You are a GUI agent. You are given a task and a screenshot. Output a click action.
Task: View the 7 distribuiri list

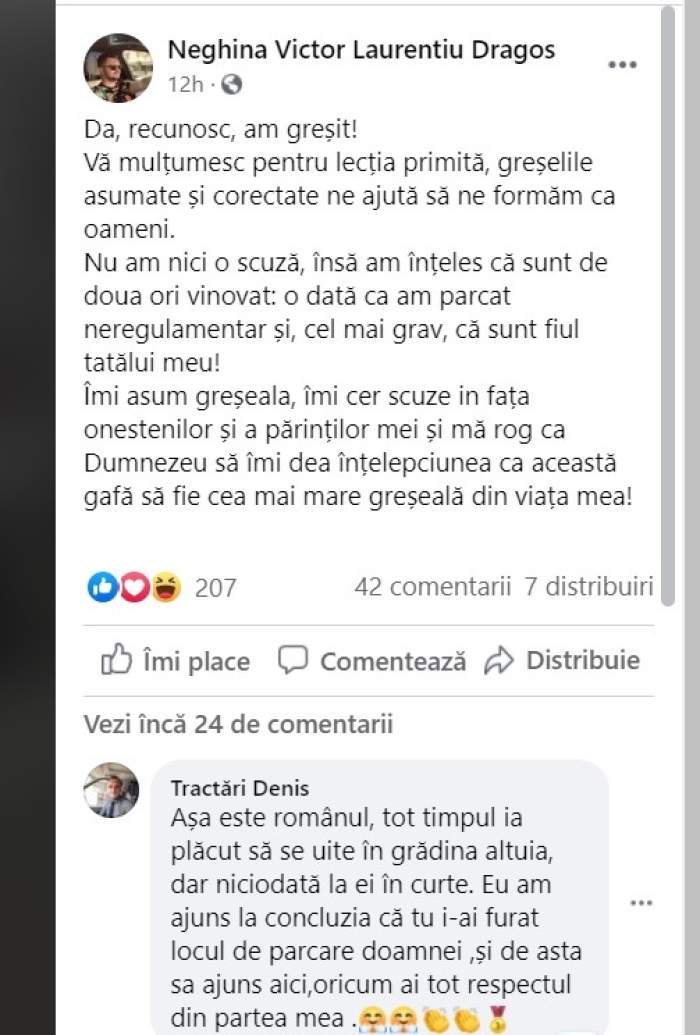pos(588,587)
